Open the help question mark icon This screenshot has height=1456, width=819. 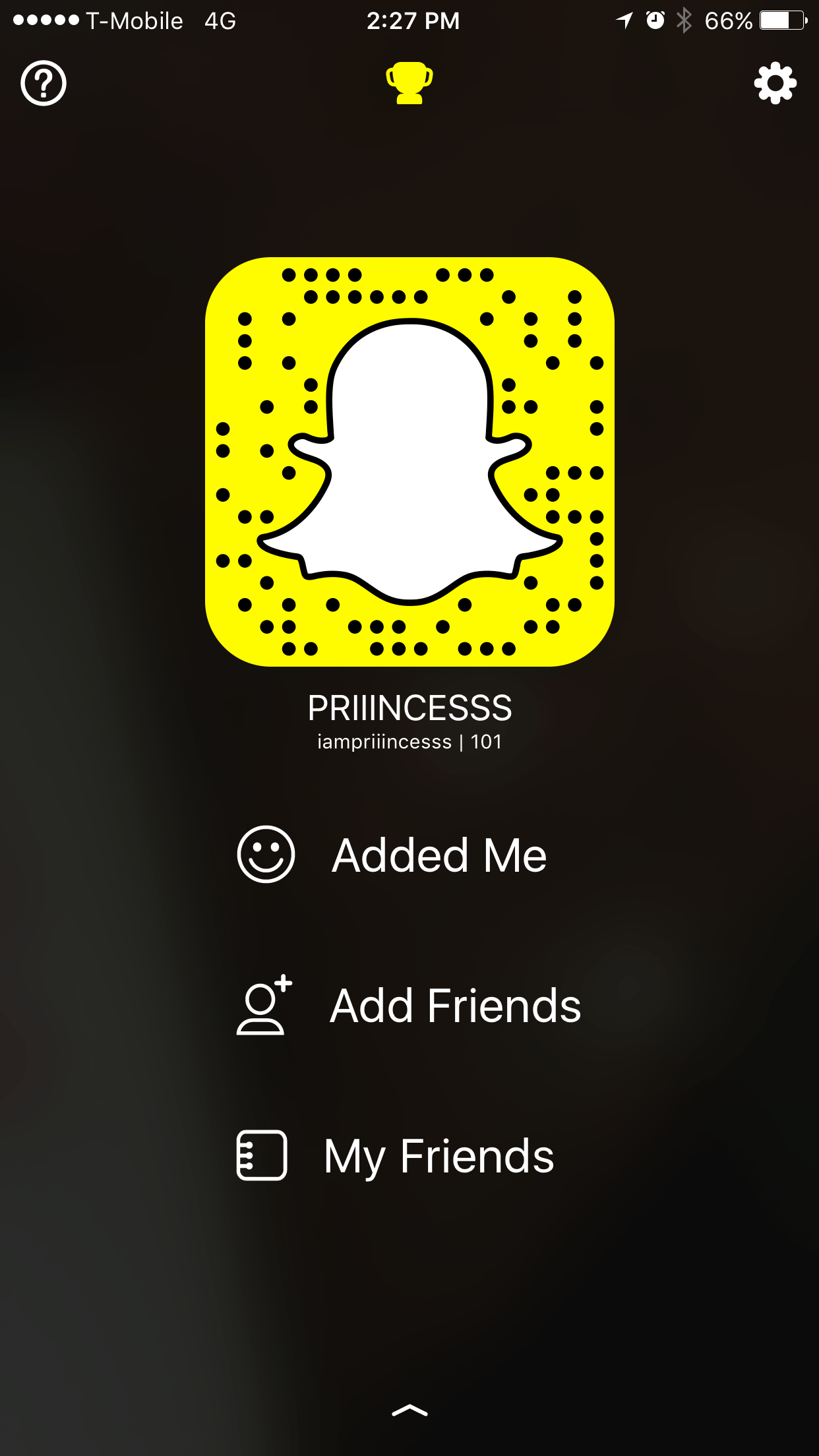pos(44,84)
